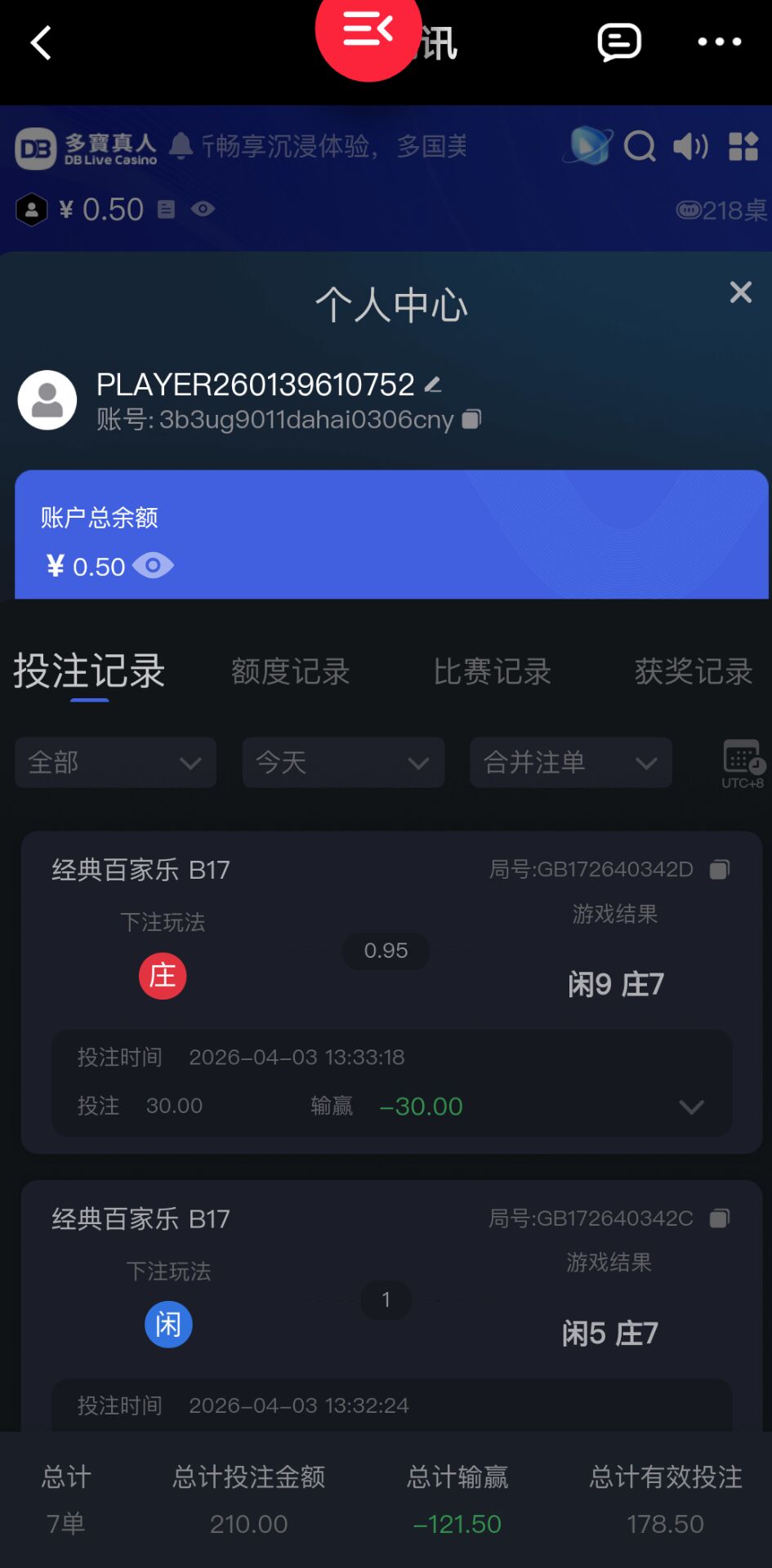Open the in-game search icon

pyautogui.click(x=640, y=147)
